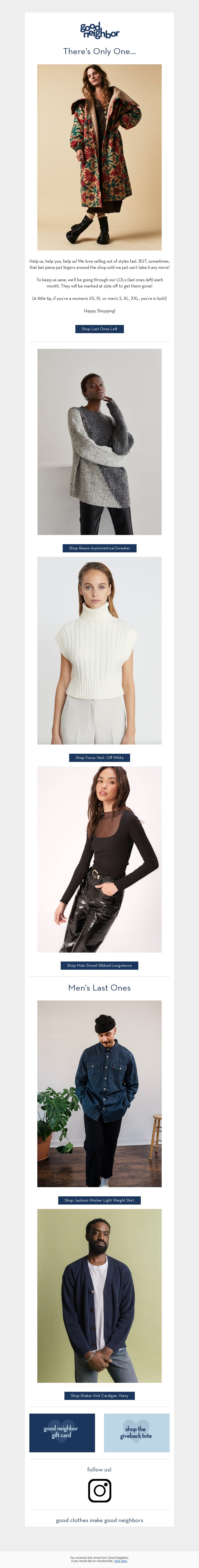Open the Instagram icon under follow us
This screenshot has height=1568, width=199.
[x=99, y=1490]
